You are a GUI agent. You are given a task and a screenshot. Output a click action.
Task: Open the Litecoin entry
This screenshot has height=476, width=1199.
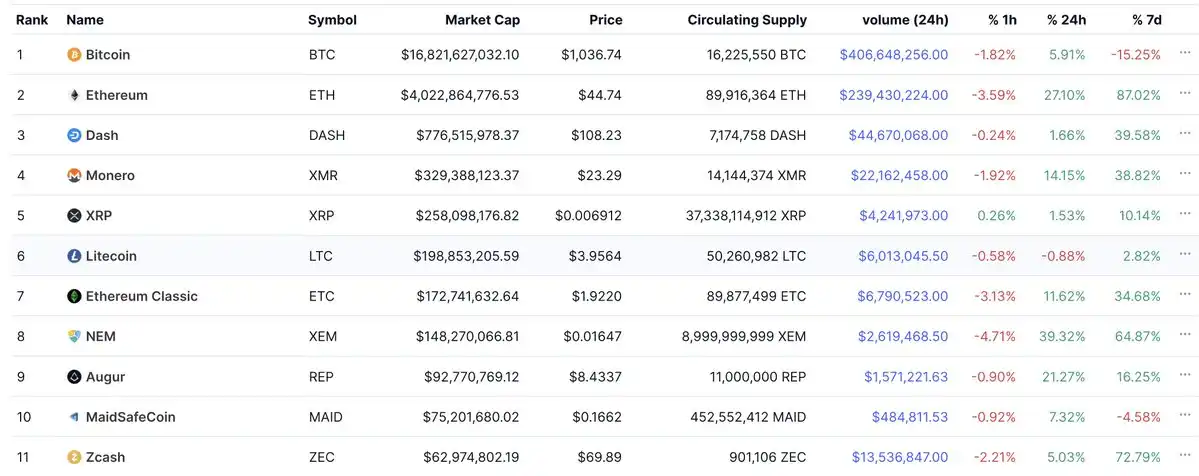tap(111, 256)
